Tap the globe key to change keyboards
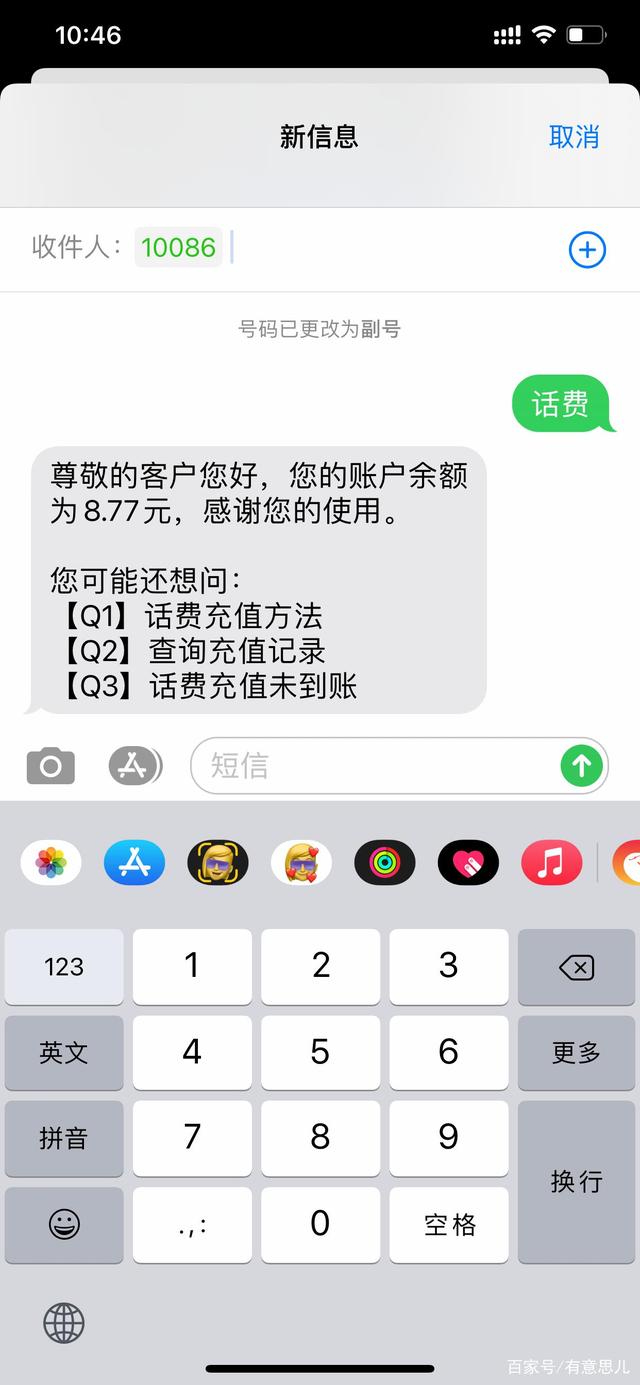 tap(64, 1323)
